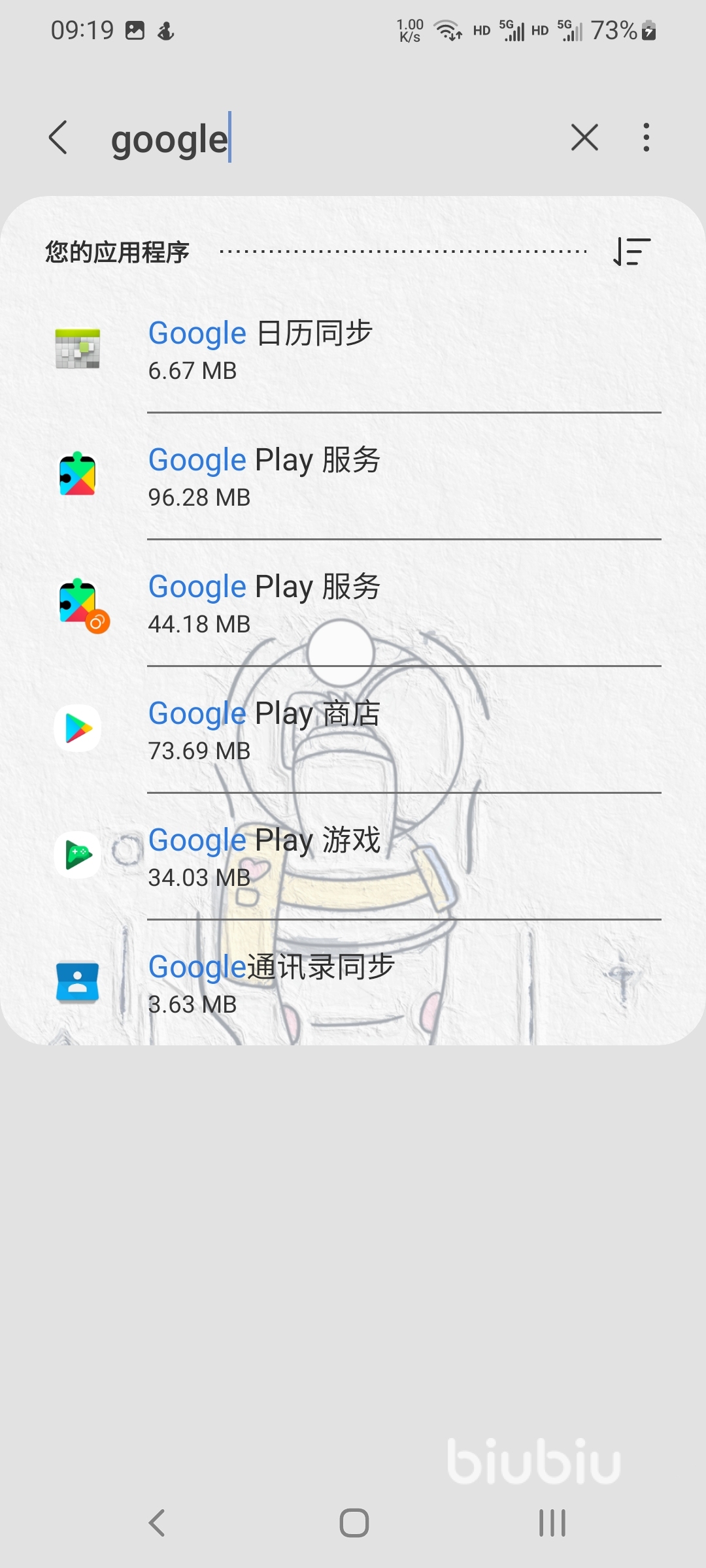Show recent apps from navigation bar
This screenshot has height=1568, width=706.
click(x=552, y=1523)
